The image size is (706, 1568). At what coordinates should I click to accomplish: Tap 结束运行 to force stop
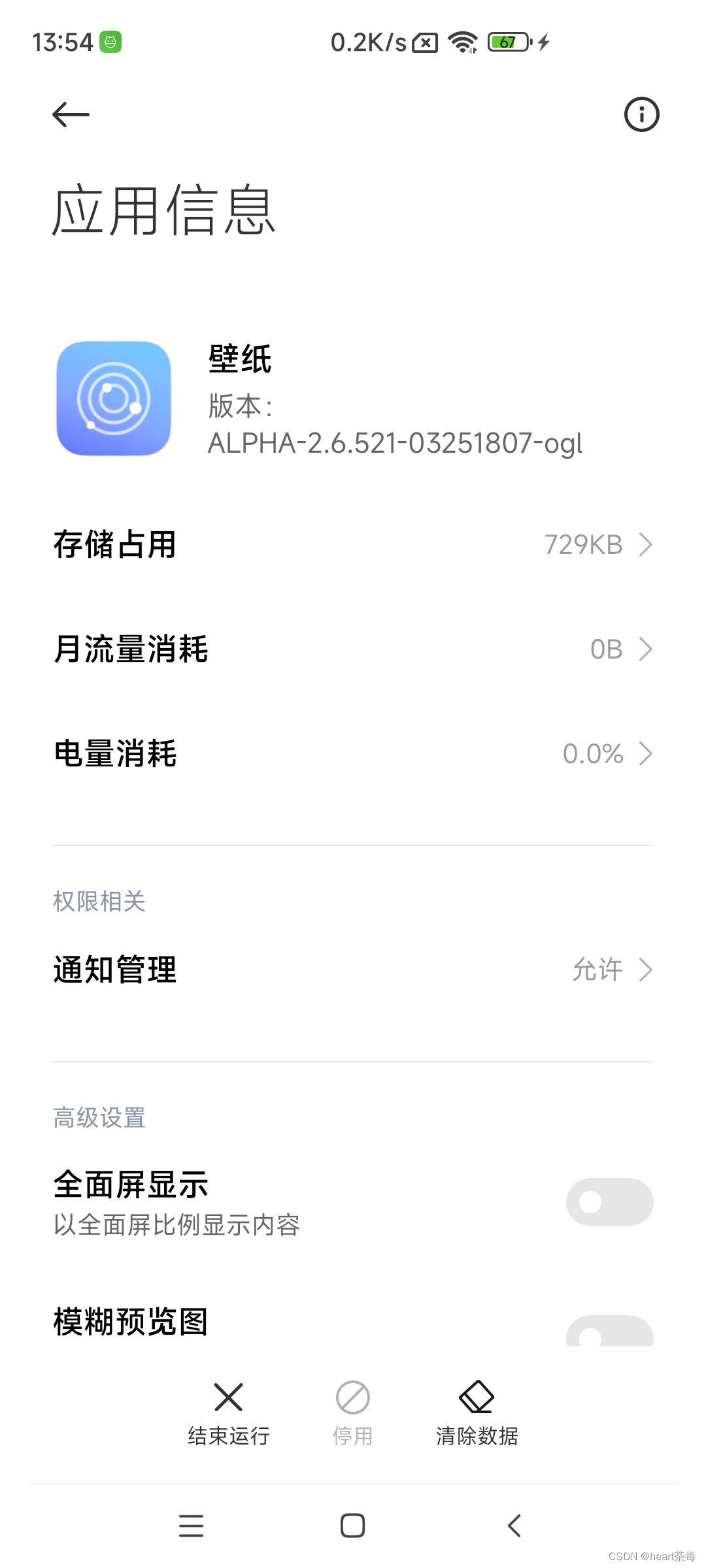coord(229,1413)
